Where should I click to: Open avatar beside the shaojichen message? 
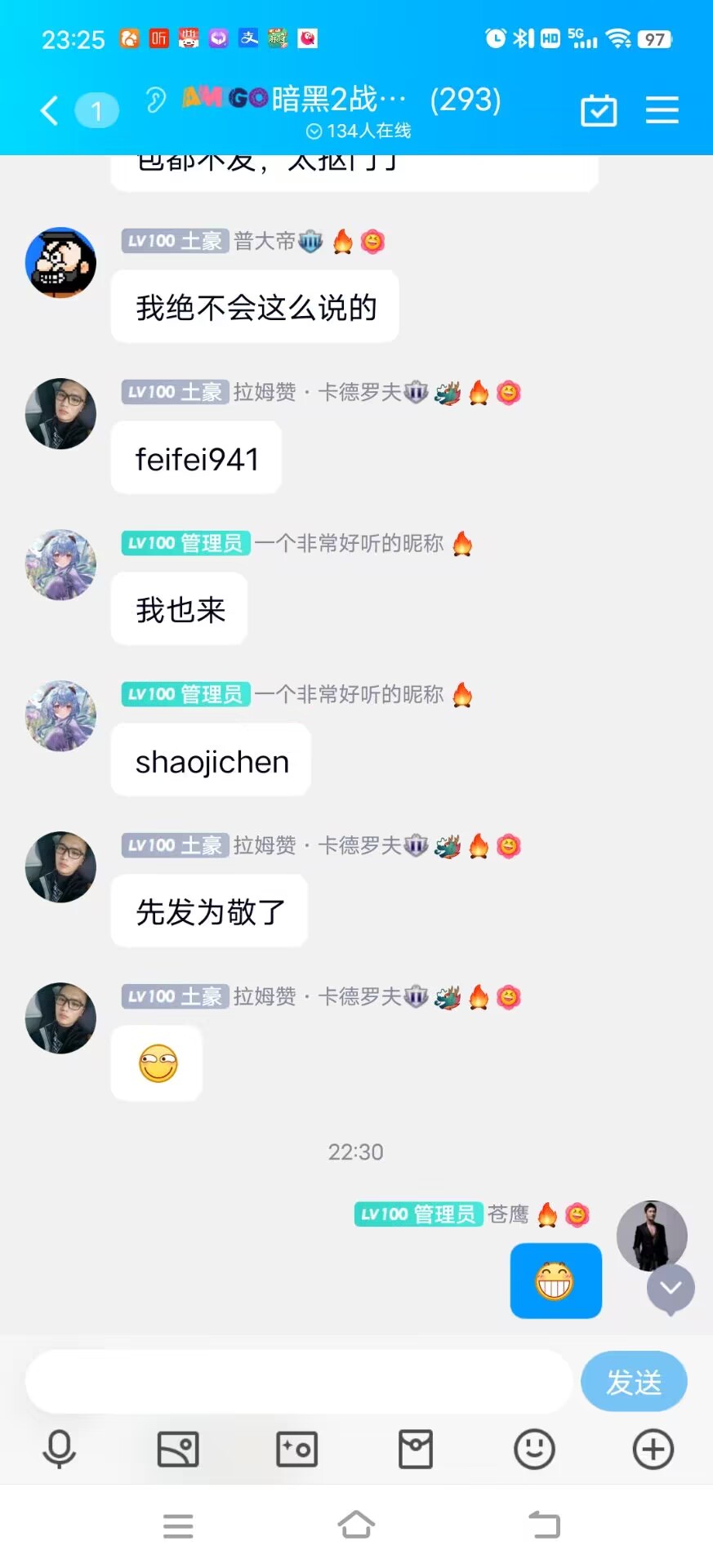tap(60, 715)
